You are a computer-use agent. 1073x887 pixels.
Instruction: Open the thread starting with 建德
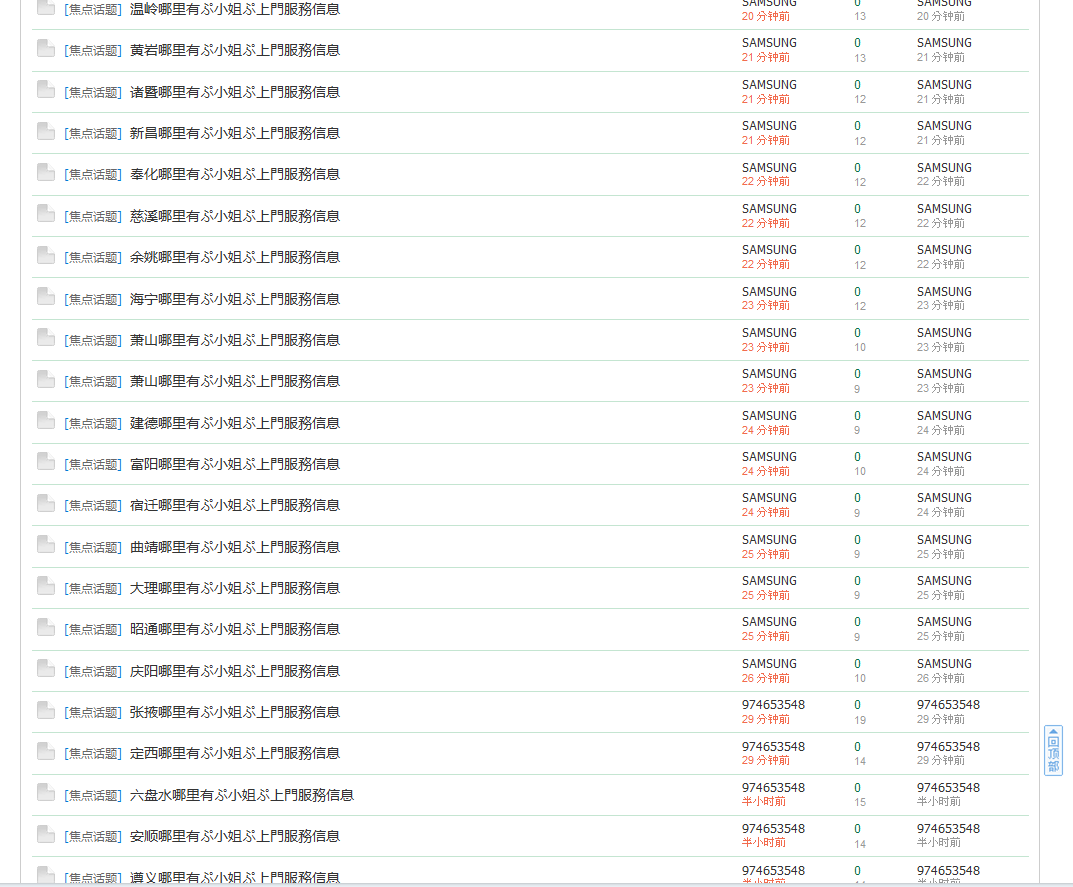pos(234,423)
